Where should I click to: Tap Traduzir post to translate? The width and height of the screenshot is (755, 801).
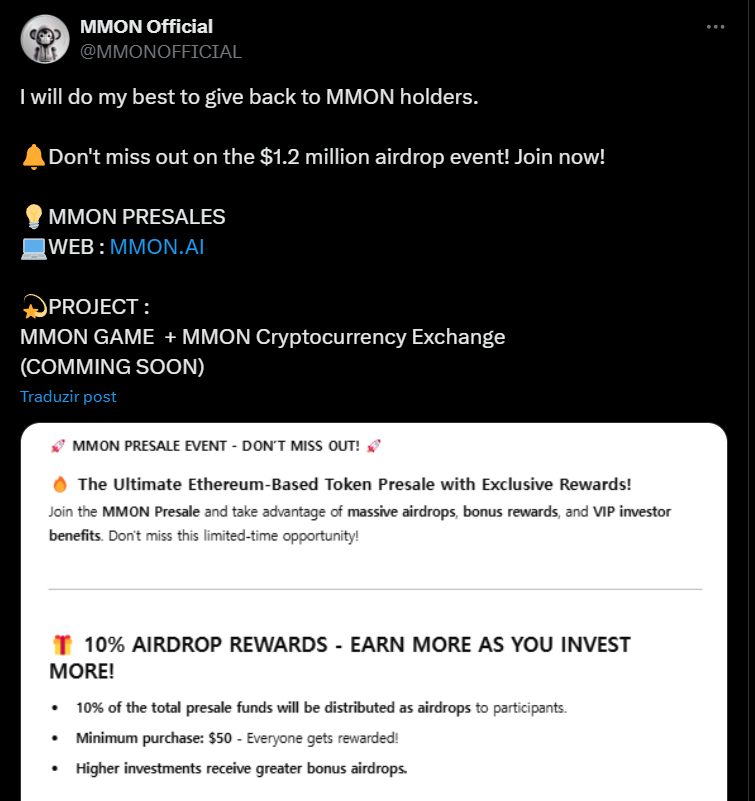pyautogui.click(x=68, y=396)
